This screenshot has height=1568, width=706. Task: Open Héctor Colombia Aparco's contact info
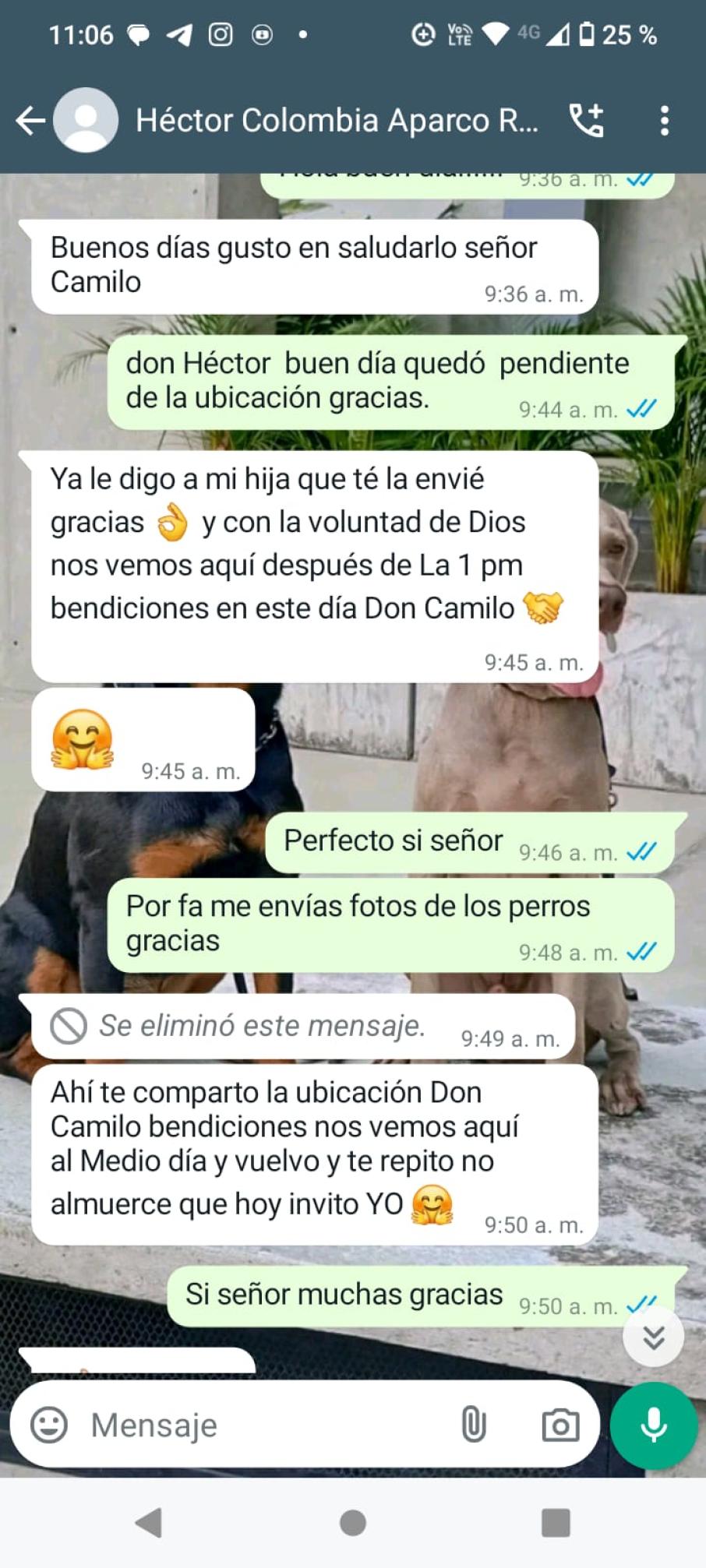tap(335, 121)
